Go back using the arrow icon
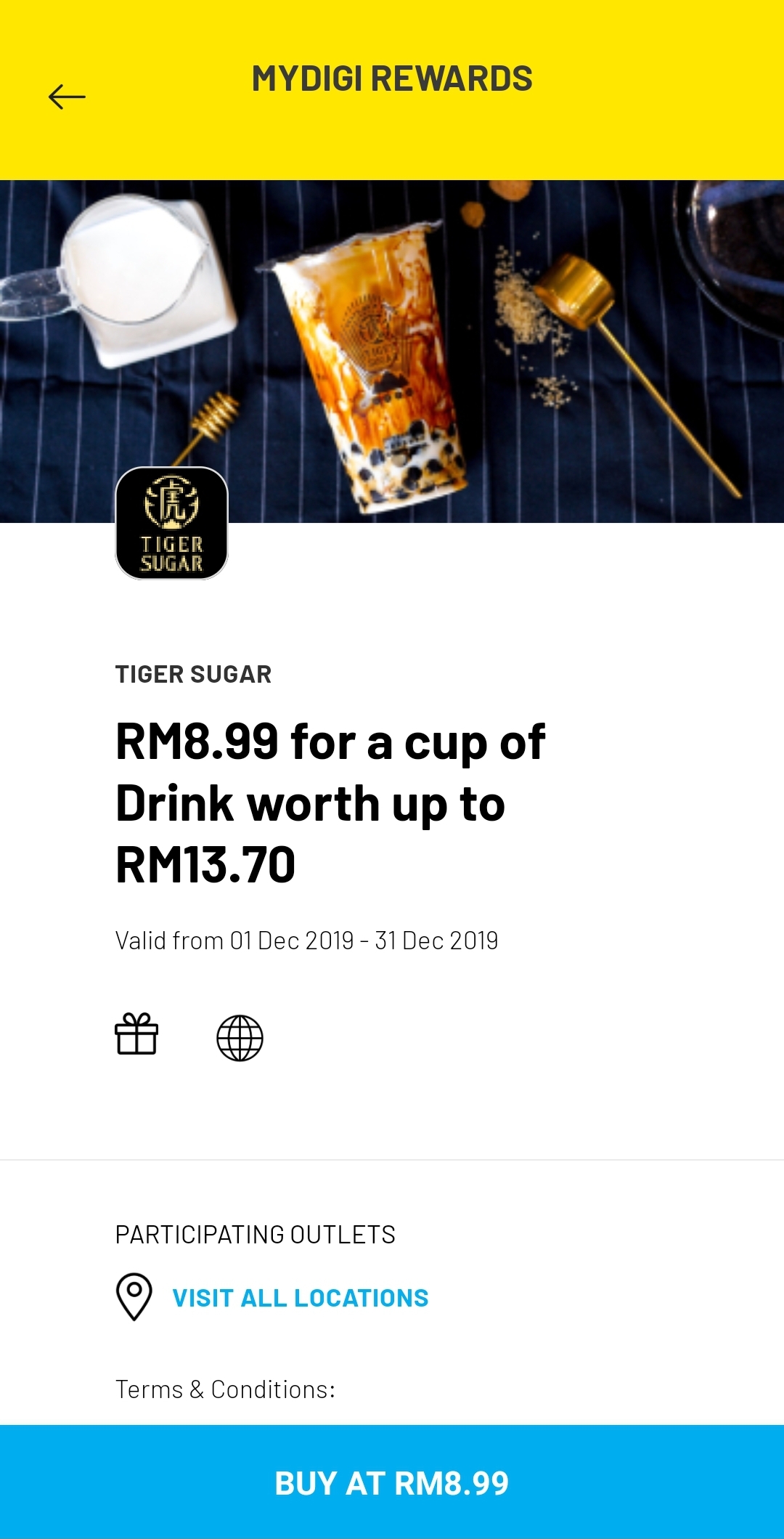Viewport: 784px width, 1539px height. 67,97
